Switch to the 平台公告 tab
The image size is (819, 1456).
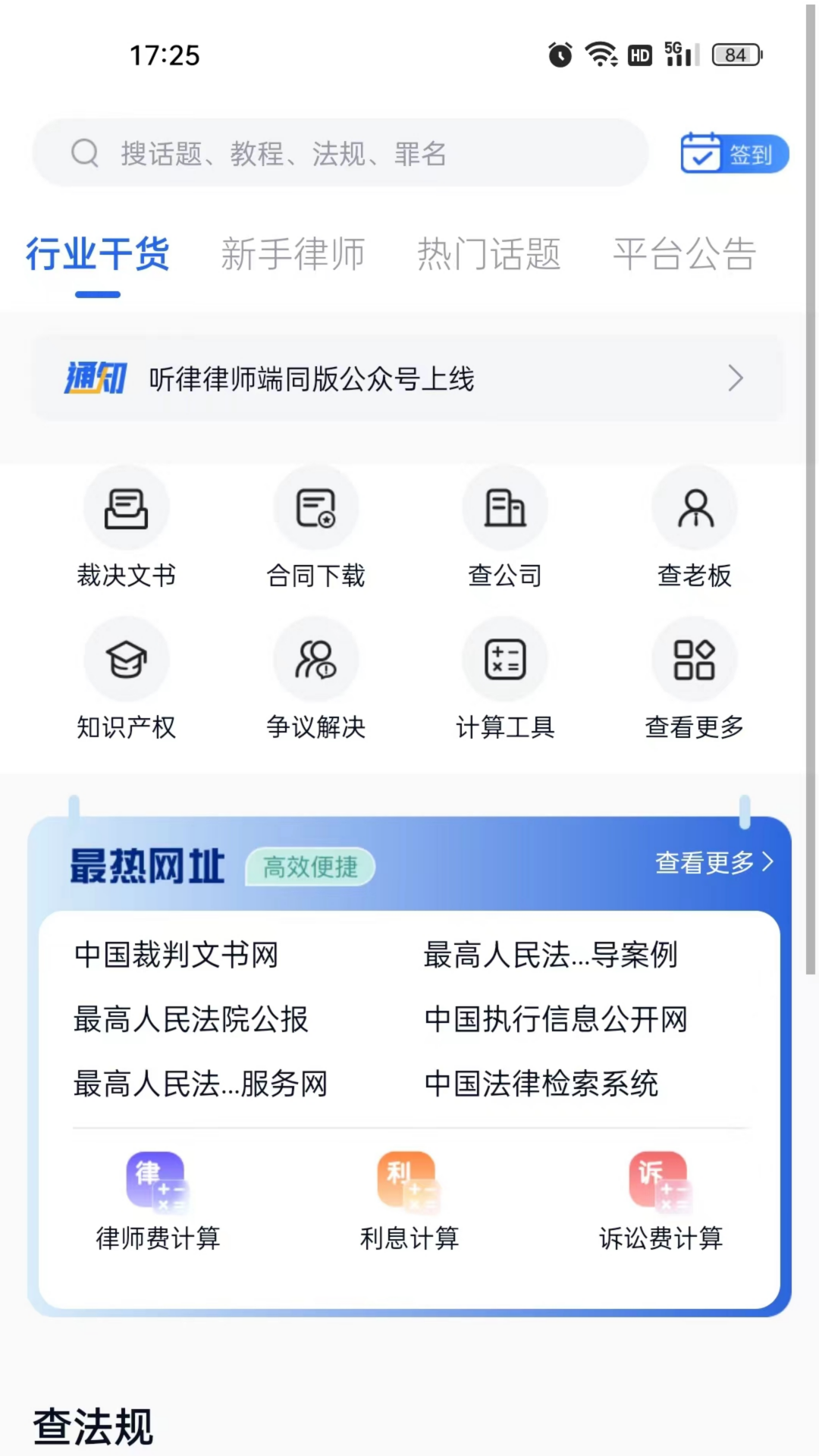[683, 255]
